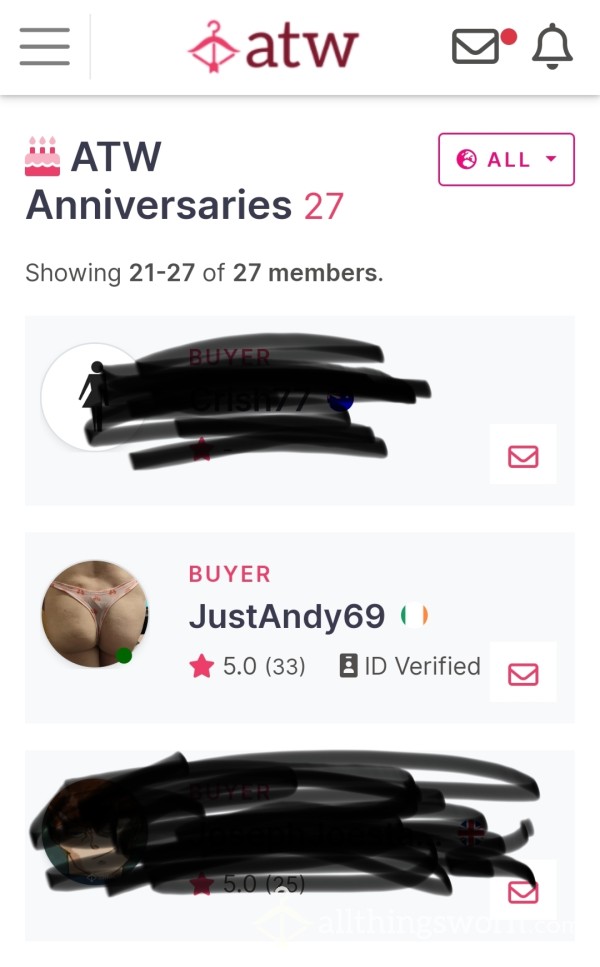Message JustAndy69 with the envelope button

tap(523, 672)
